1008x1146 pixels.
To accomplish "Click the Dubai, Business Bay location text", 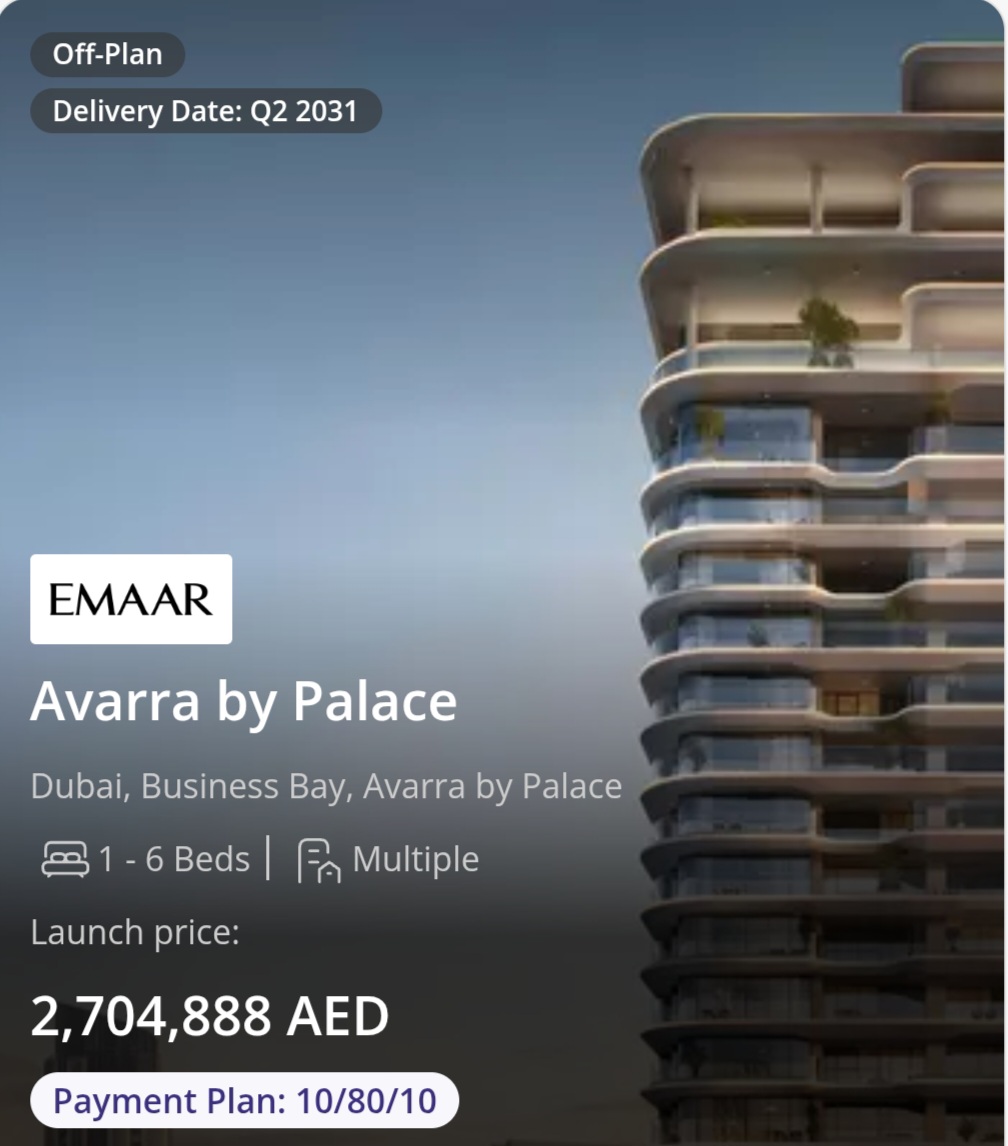I will [327, 786].
